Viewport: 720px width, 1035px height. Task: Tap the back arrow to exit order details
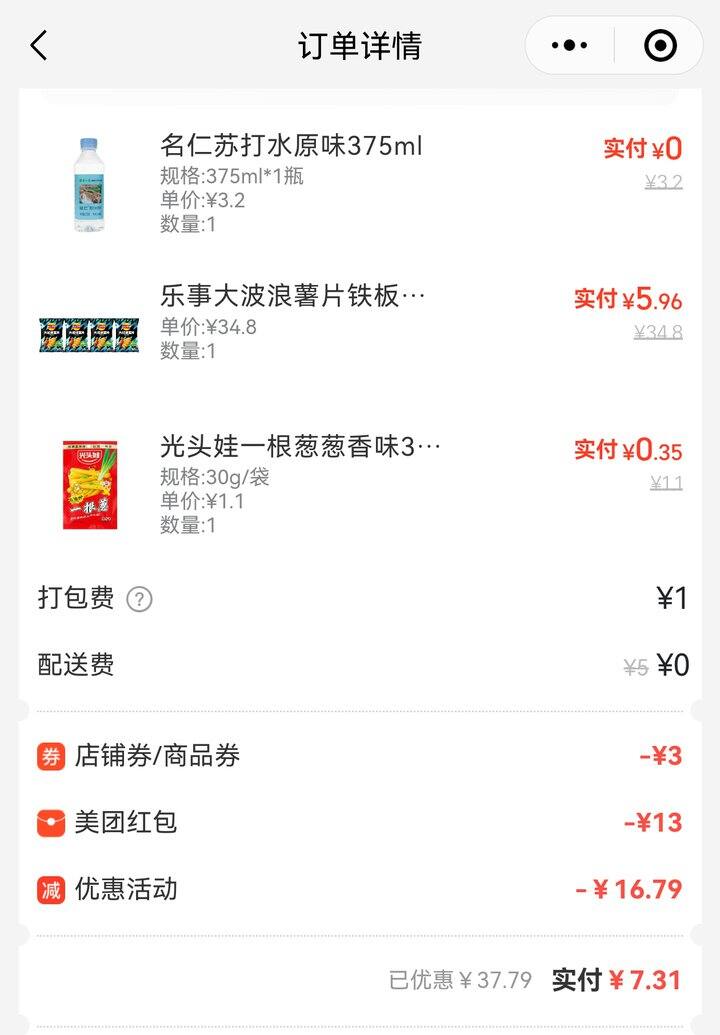click(x=39, y=45)
